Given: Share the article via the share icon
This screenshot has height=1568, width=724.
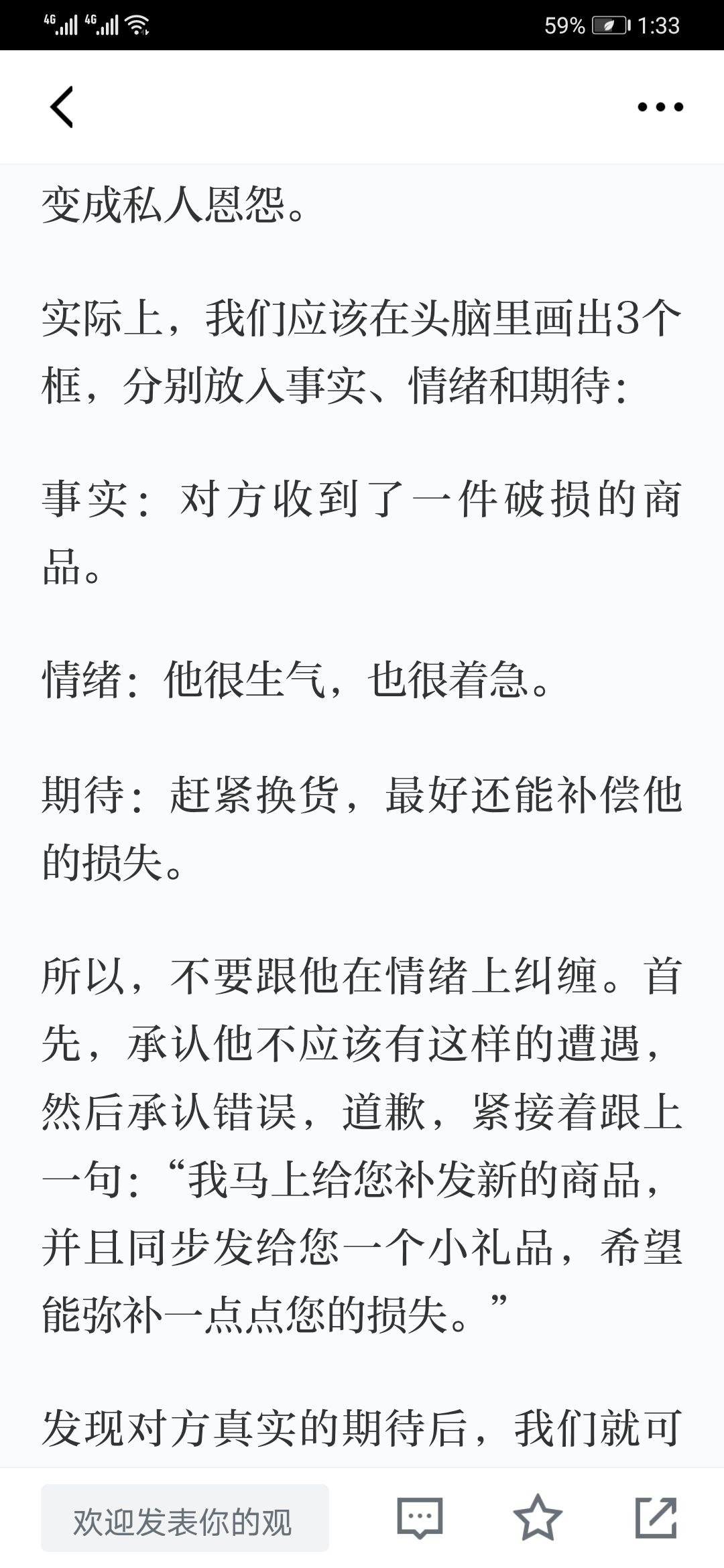Looking at the screenshot, I should tap(656, 1517).
